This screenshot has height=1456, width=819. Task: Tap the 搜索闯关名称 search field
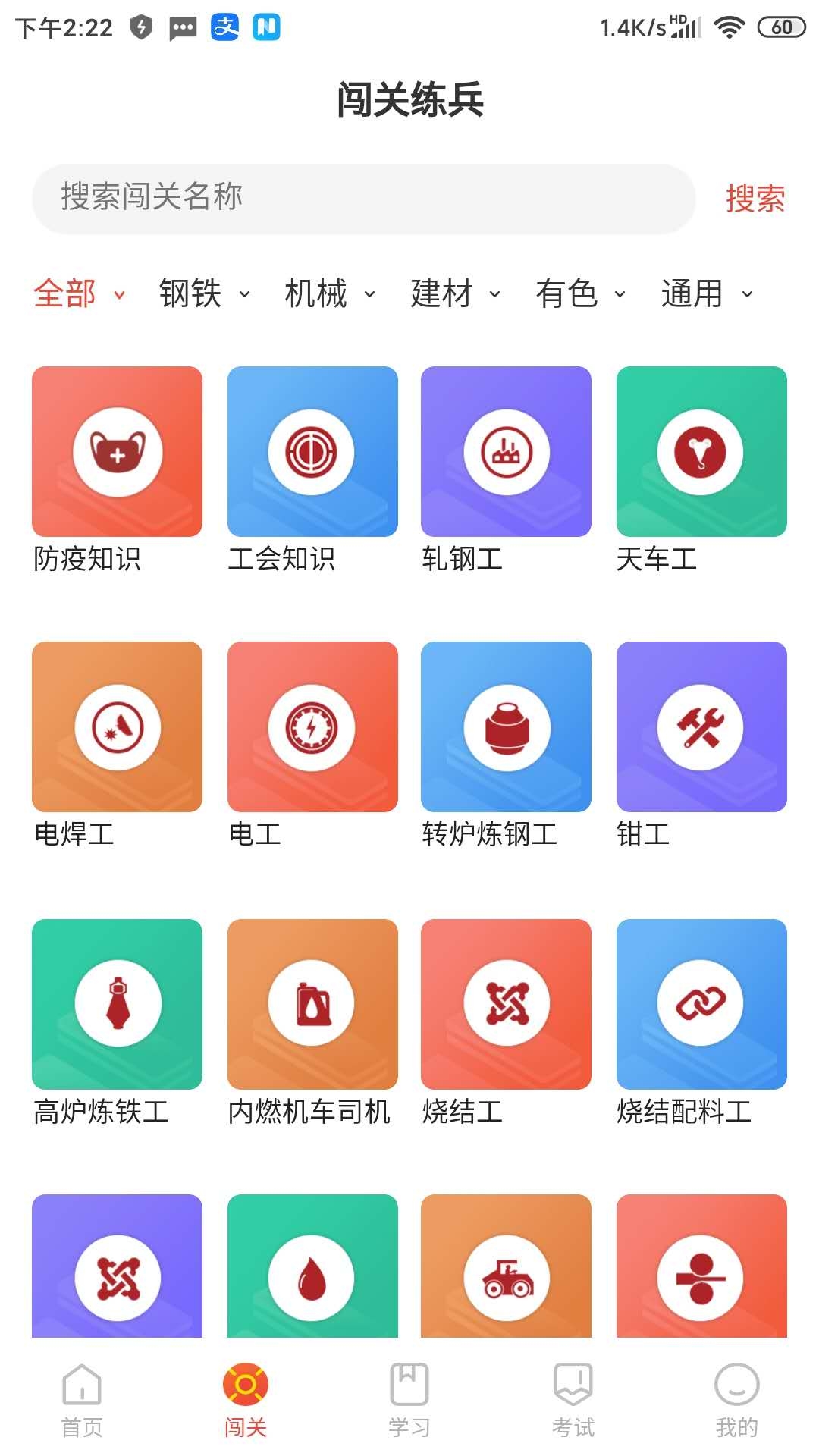(x=362, y=198)
